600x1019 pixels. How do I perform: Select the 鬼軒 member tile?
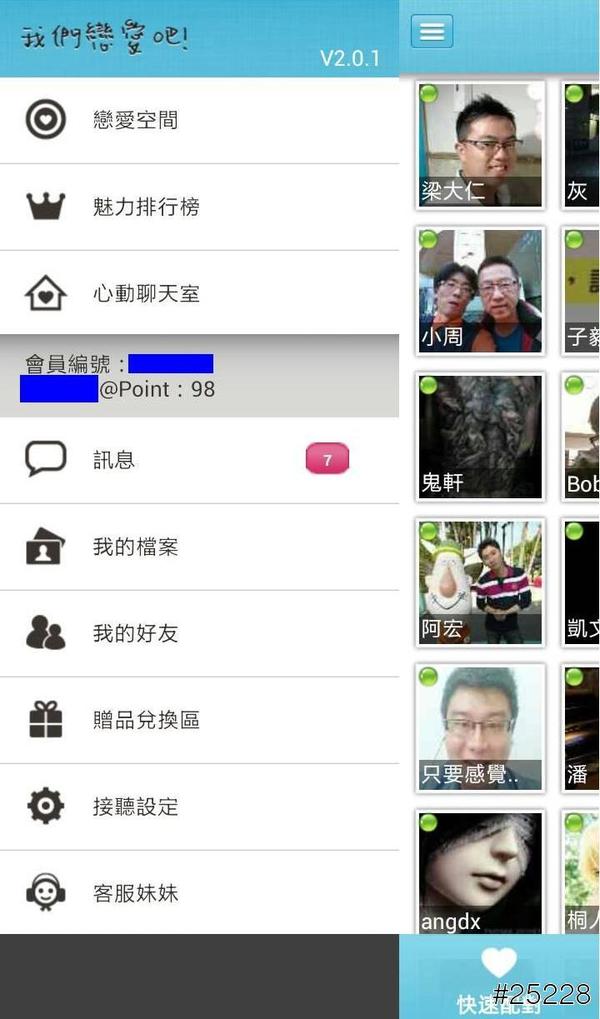click(x=480, y=436)
